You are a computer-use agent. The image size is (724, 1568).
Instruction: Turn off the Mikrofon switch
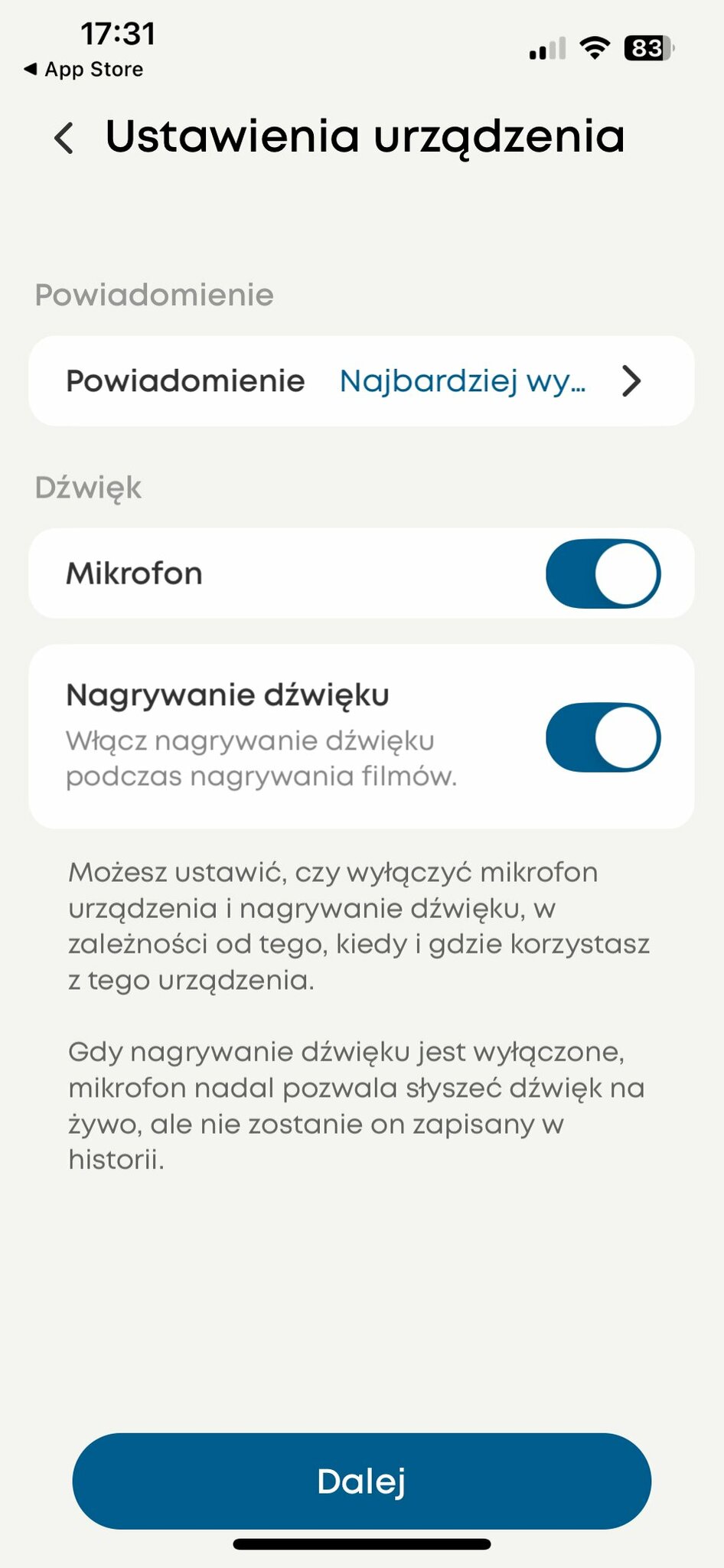tap(603, 573)
